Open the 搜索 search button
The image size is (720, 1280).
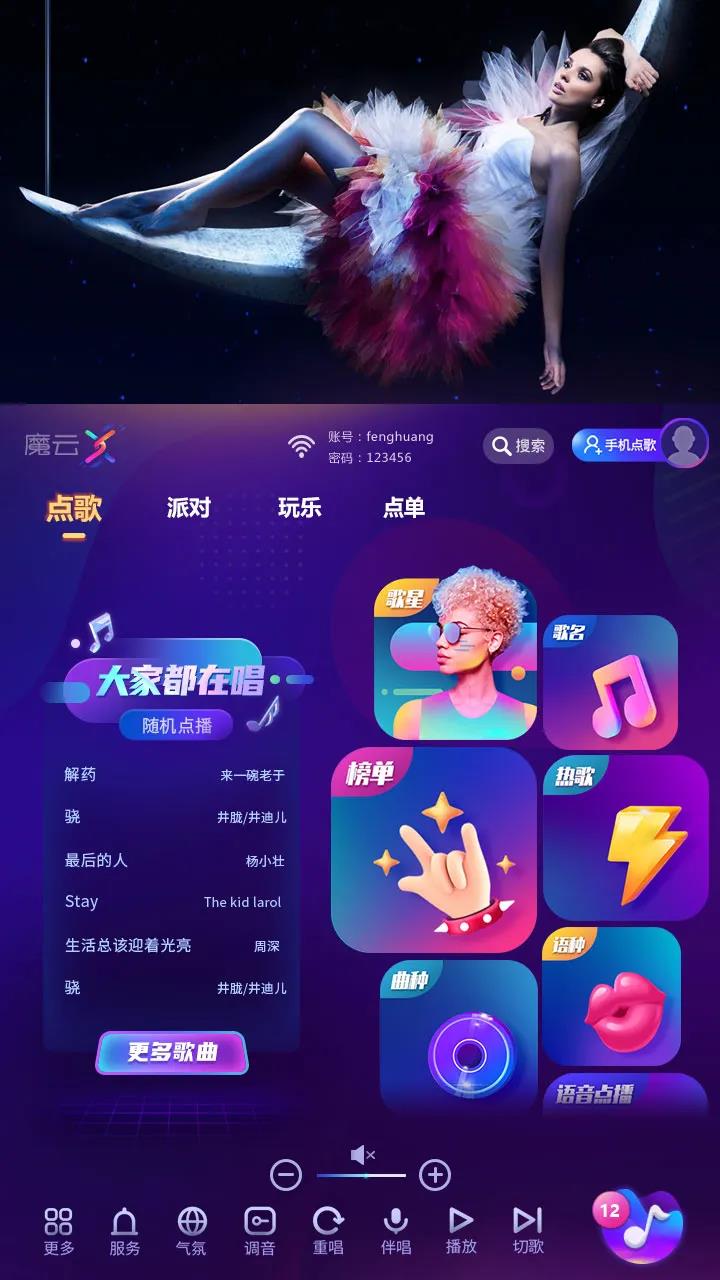[518, 446]
